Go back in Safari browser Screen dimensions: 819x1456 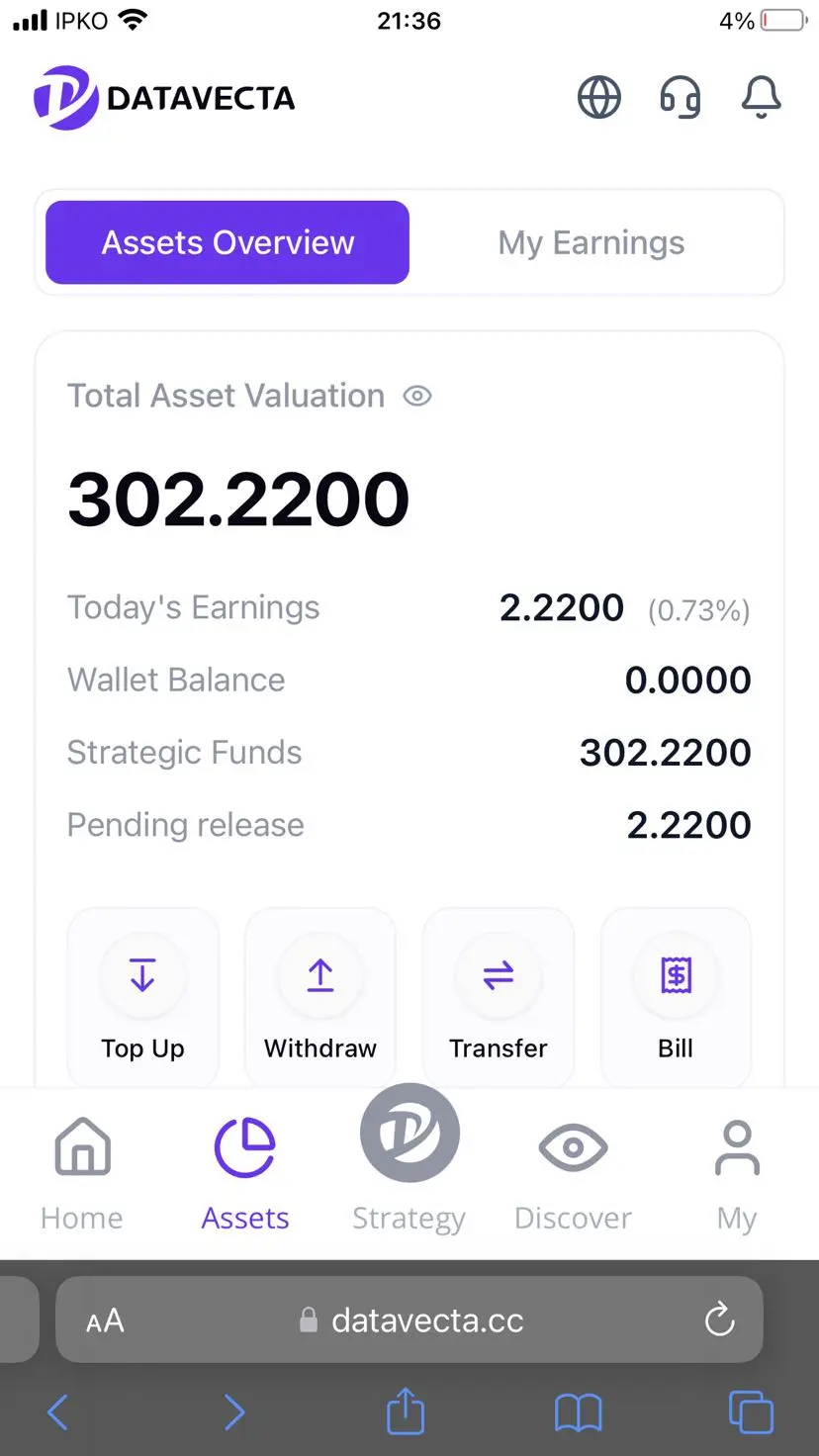[x=58, y=1412]
